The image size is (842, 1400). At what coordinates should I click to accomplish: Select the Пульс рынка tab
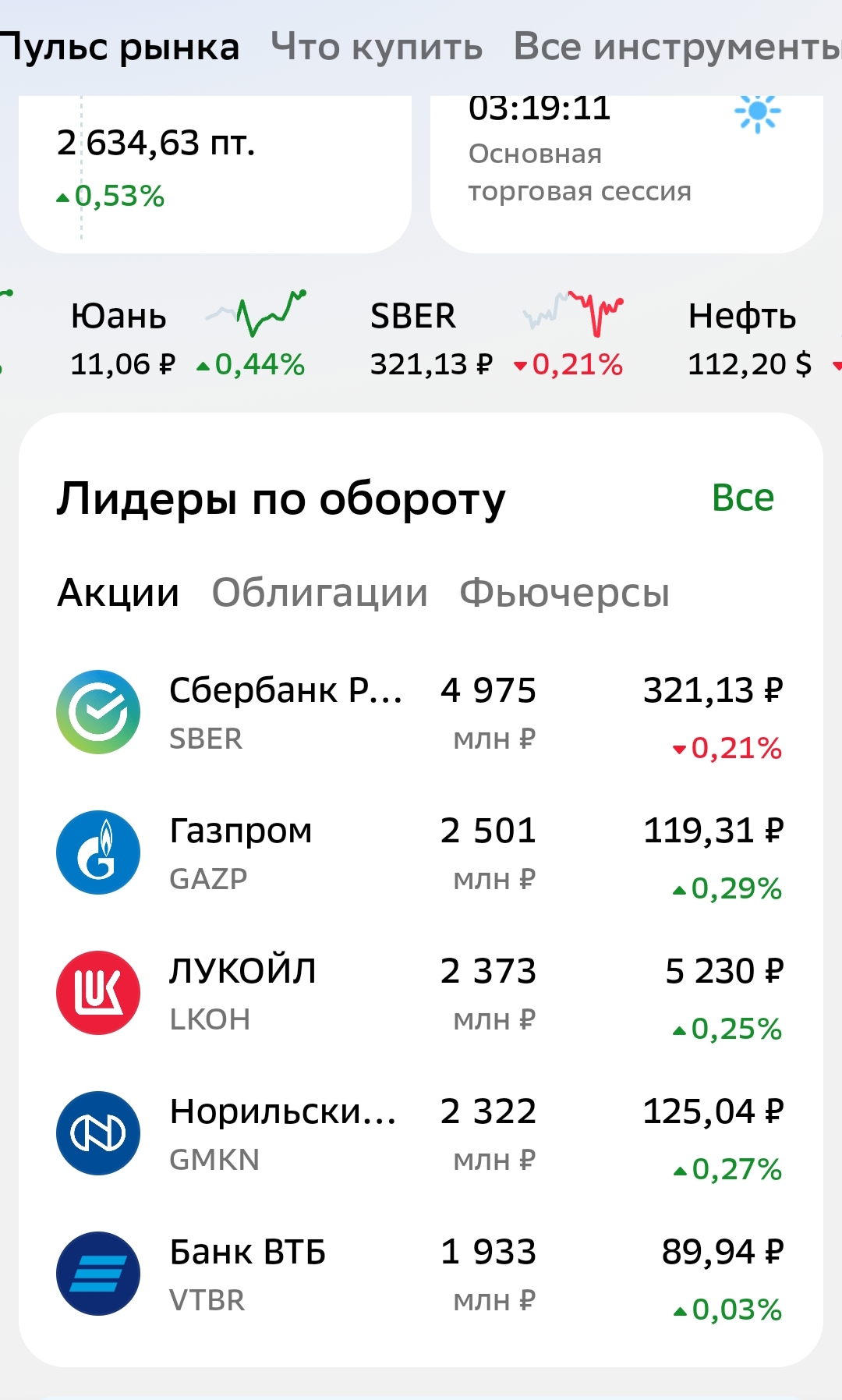pyautogui.click(x=119, y=48)
